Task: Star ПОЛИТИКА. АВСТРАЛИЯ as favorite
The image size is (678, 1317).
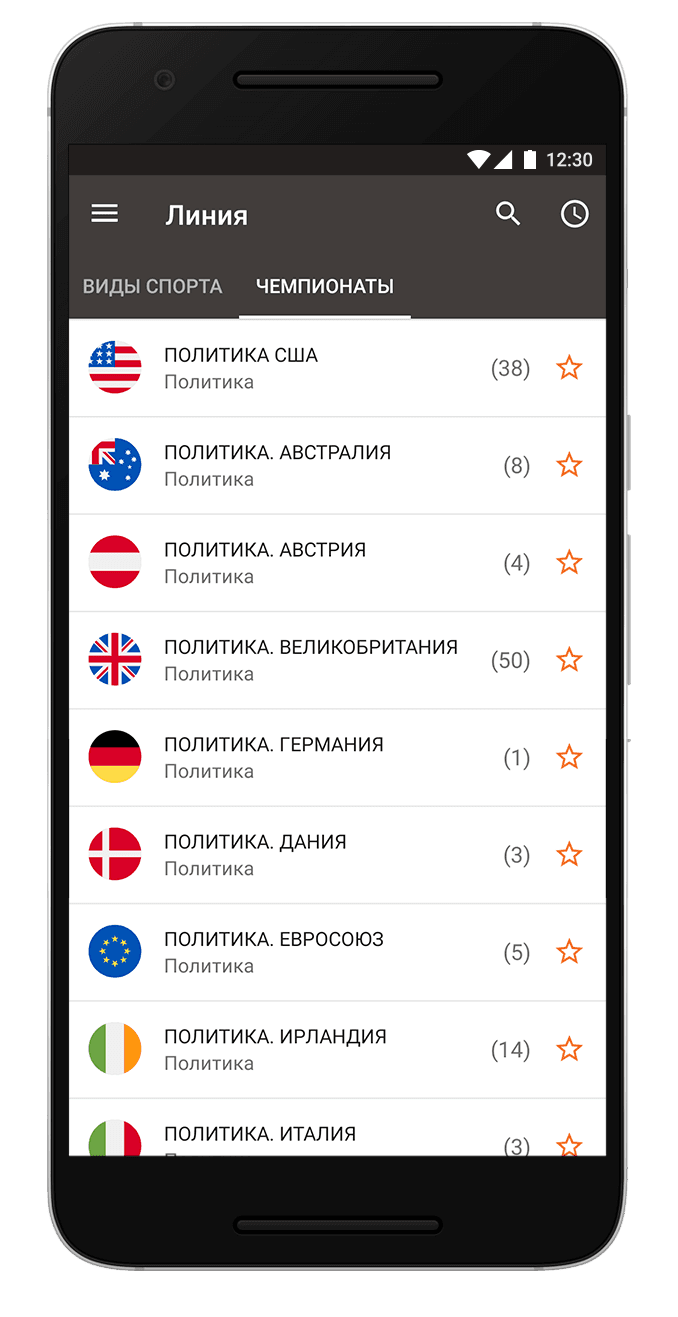Action: pyautogui.click(x=569, y=465)
